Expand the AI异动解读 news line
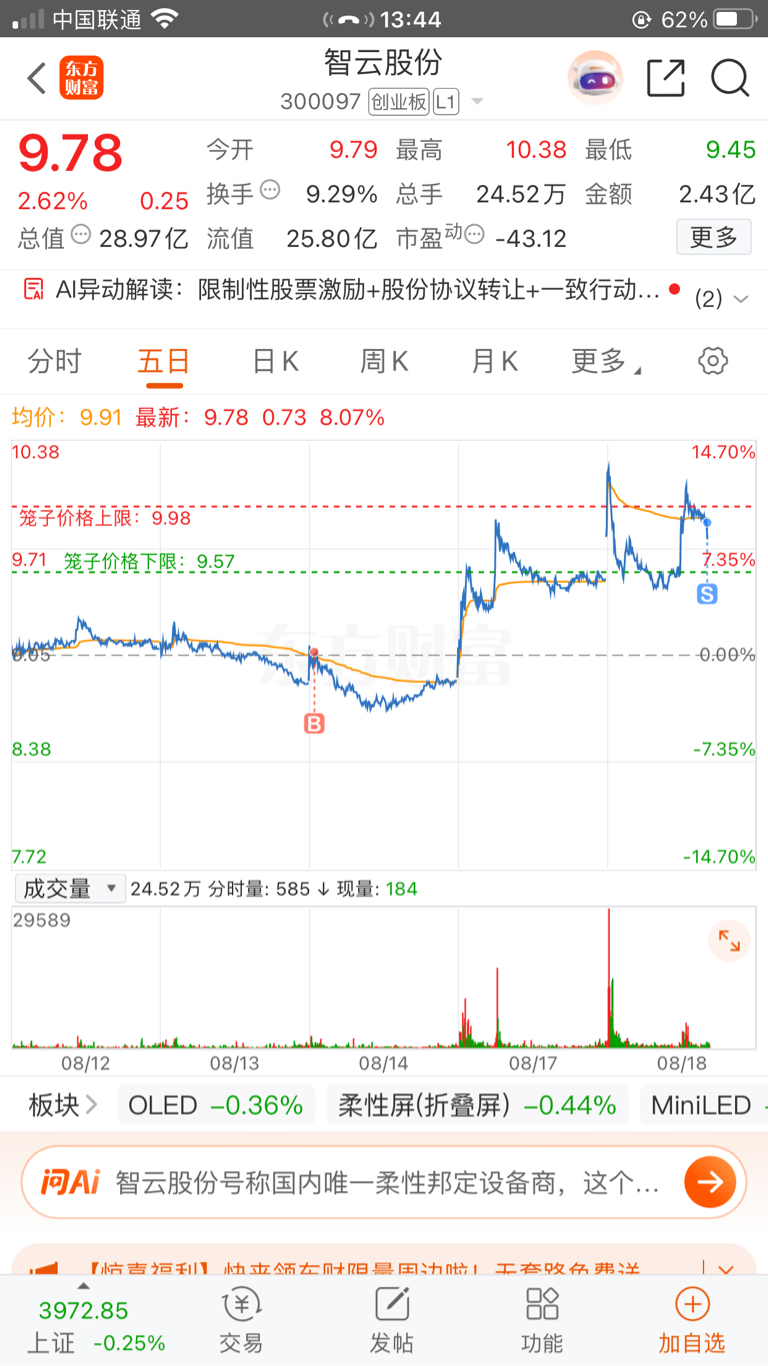 click(x=740, y=298)
